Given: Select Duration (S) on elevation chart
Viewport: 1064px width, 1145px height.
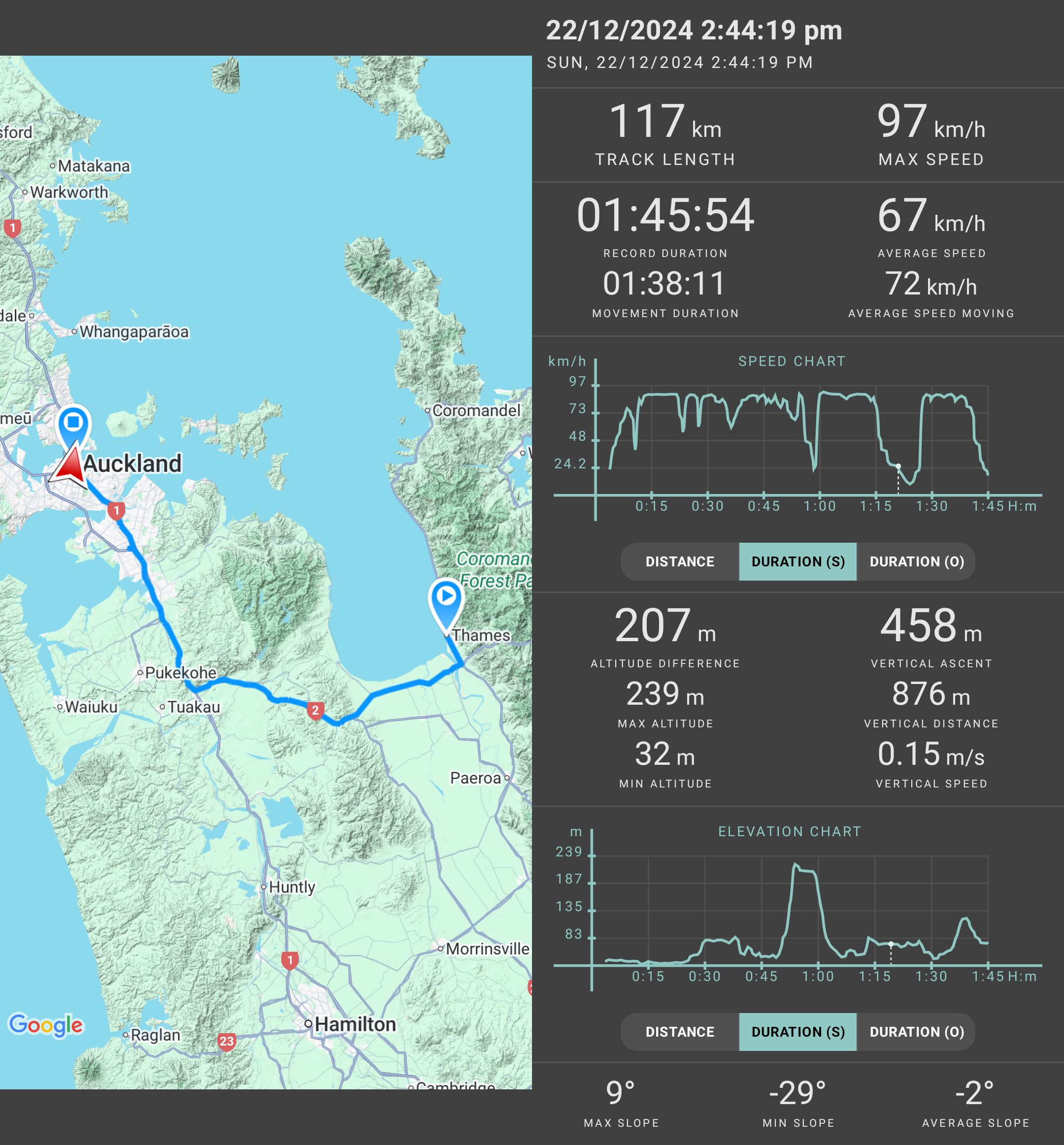Looking at the screenshot, I should coord(798,1032).
